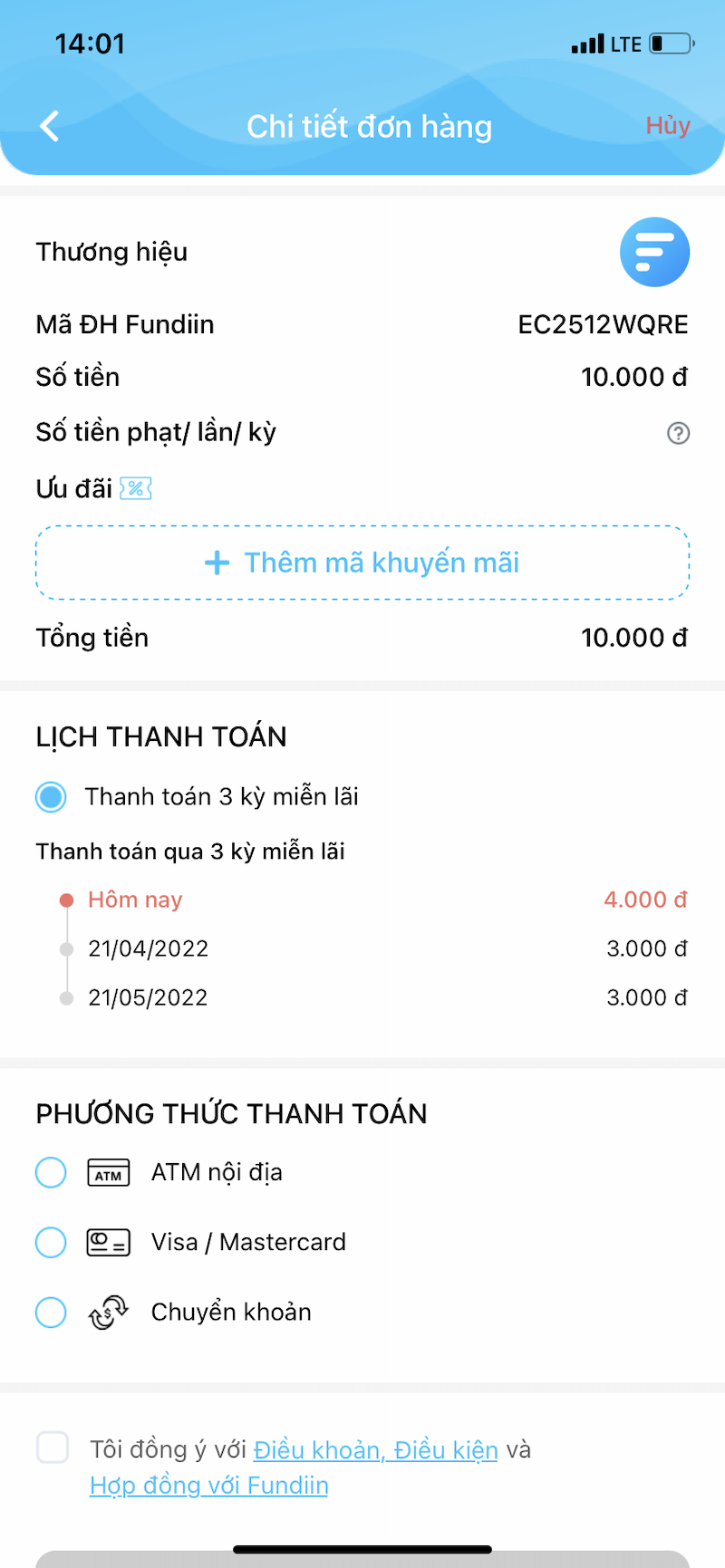This screenshot has height=1568, width=725.
Task: Click the order code EC2512WQRE
Action: click(x=603, y=324)
